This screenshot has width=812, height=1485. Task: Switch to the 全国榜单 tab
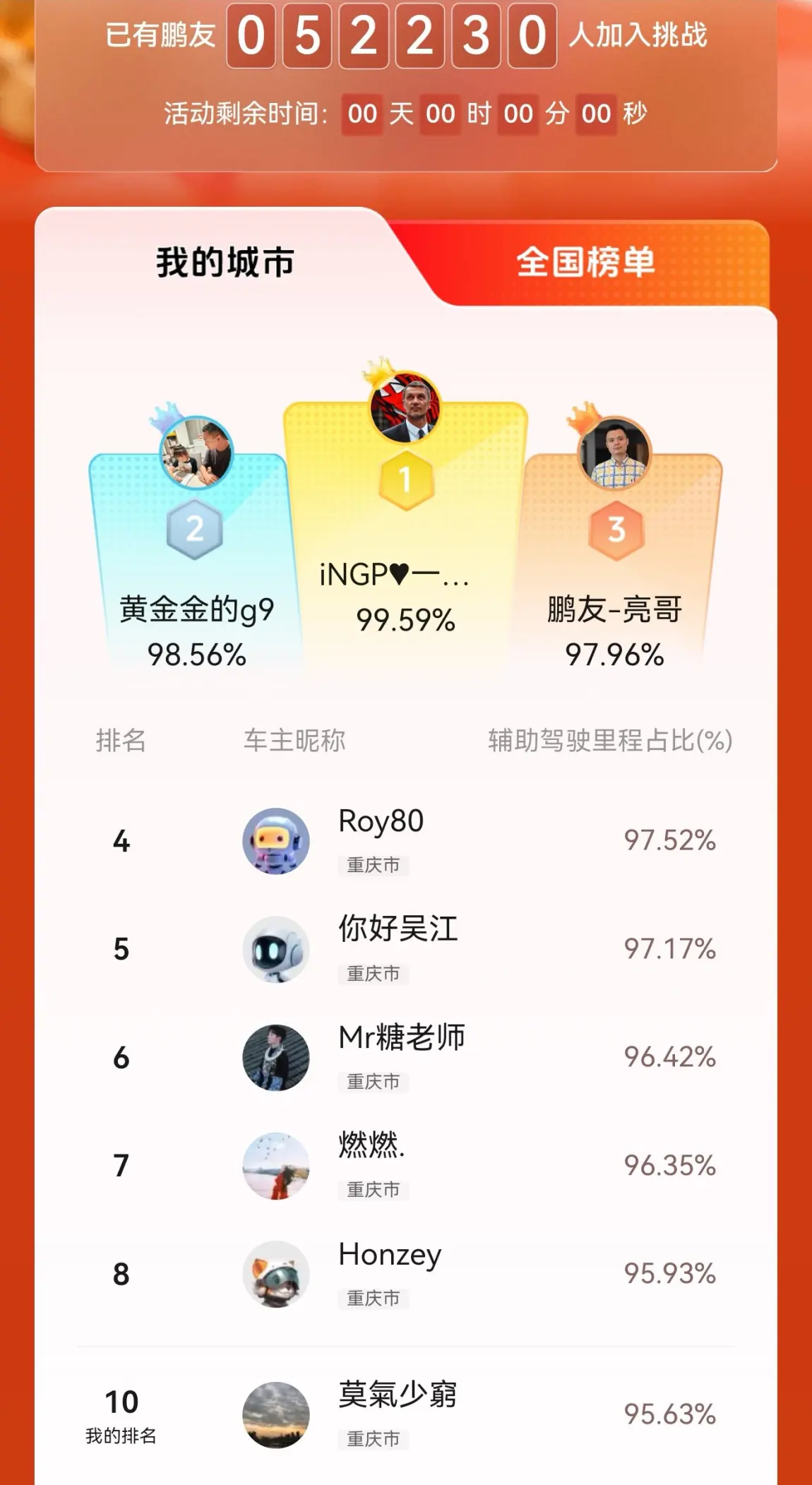click(585, 263)
